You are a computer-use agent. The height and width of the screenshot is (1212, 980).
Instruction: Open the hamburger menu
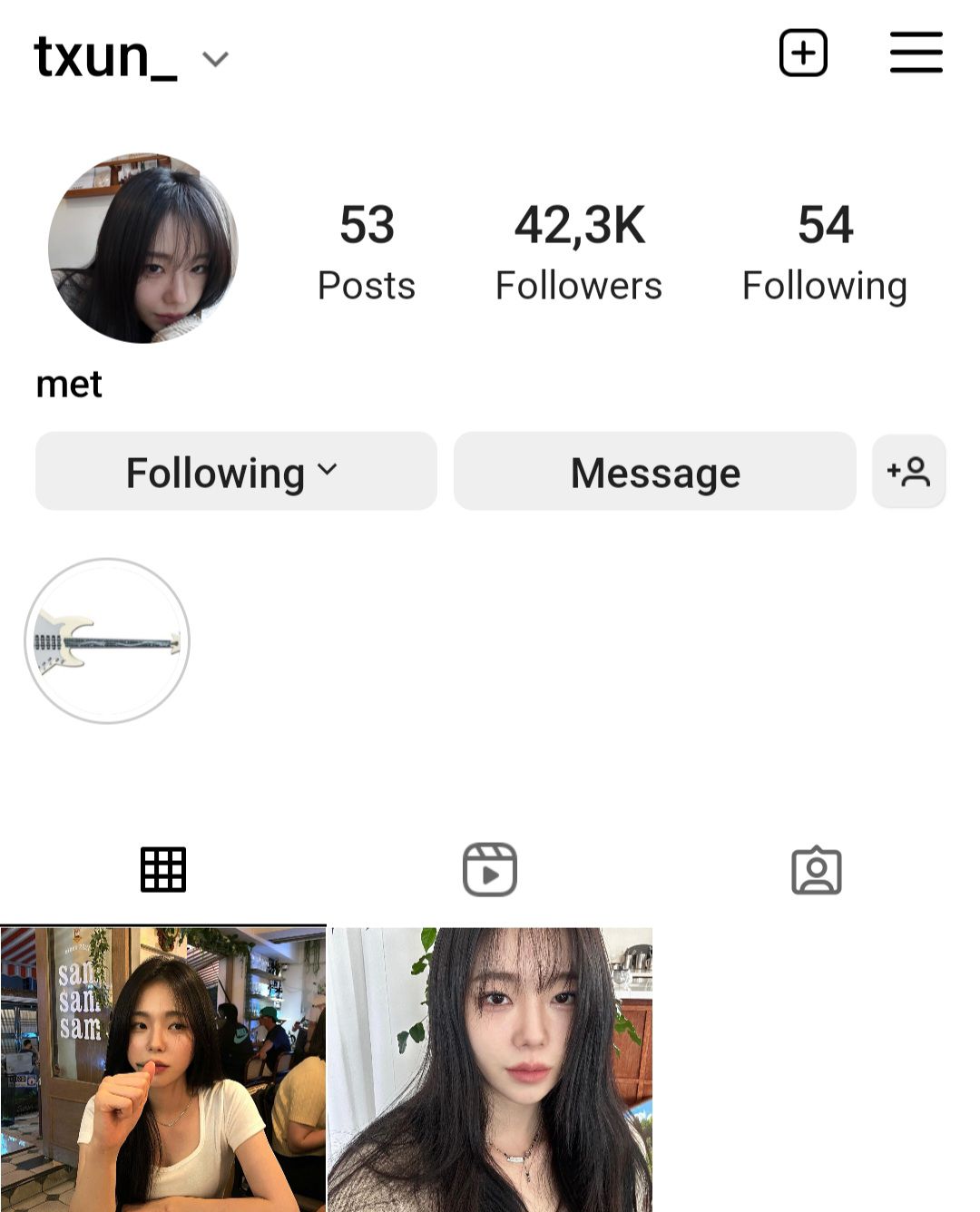coord(916,53)
